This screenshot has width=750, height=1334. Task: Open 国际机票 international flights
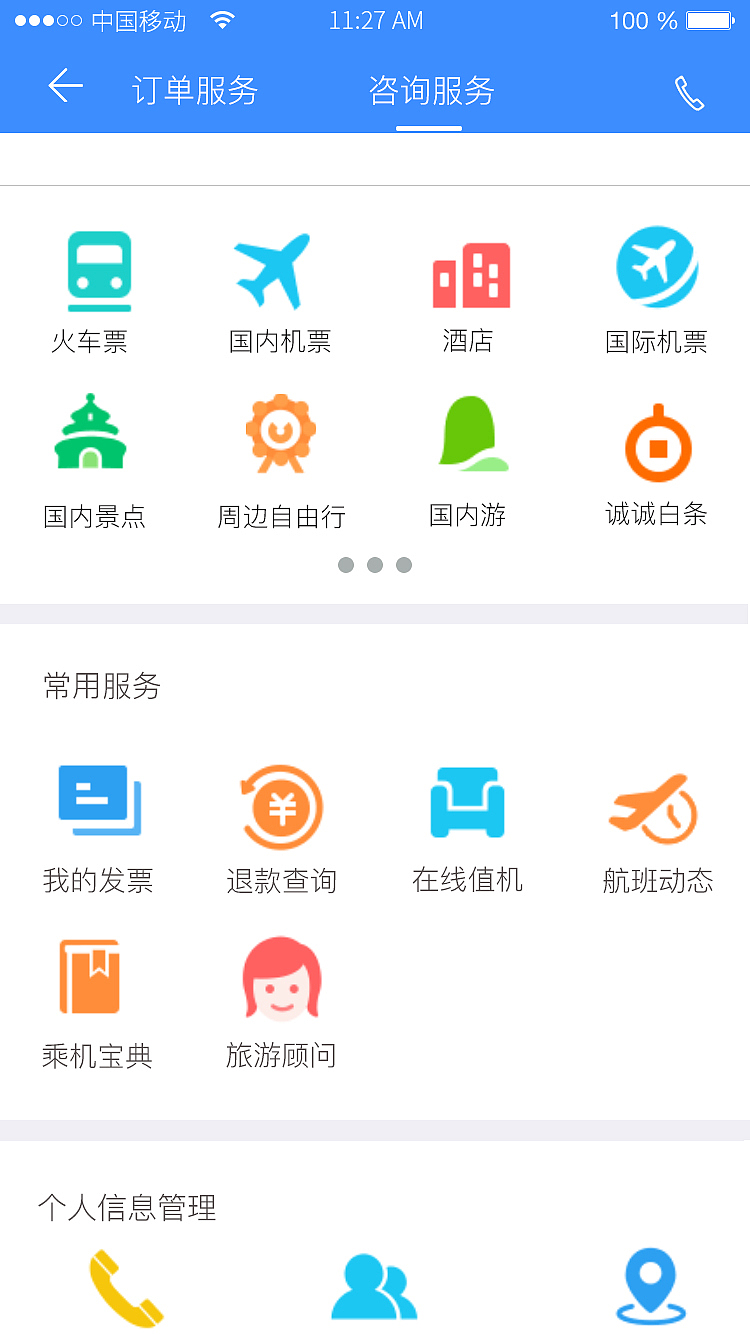click(657, 270)
